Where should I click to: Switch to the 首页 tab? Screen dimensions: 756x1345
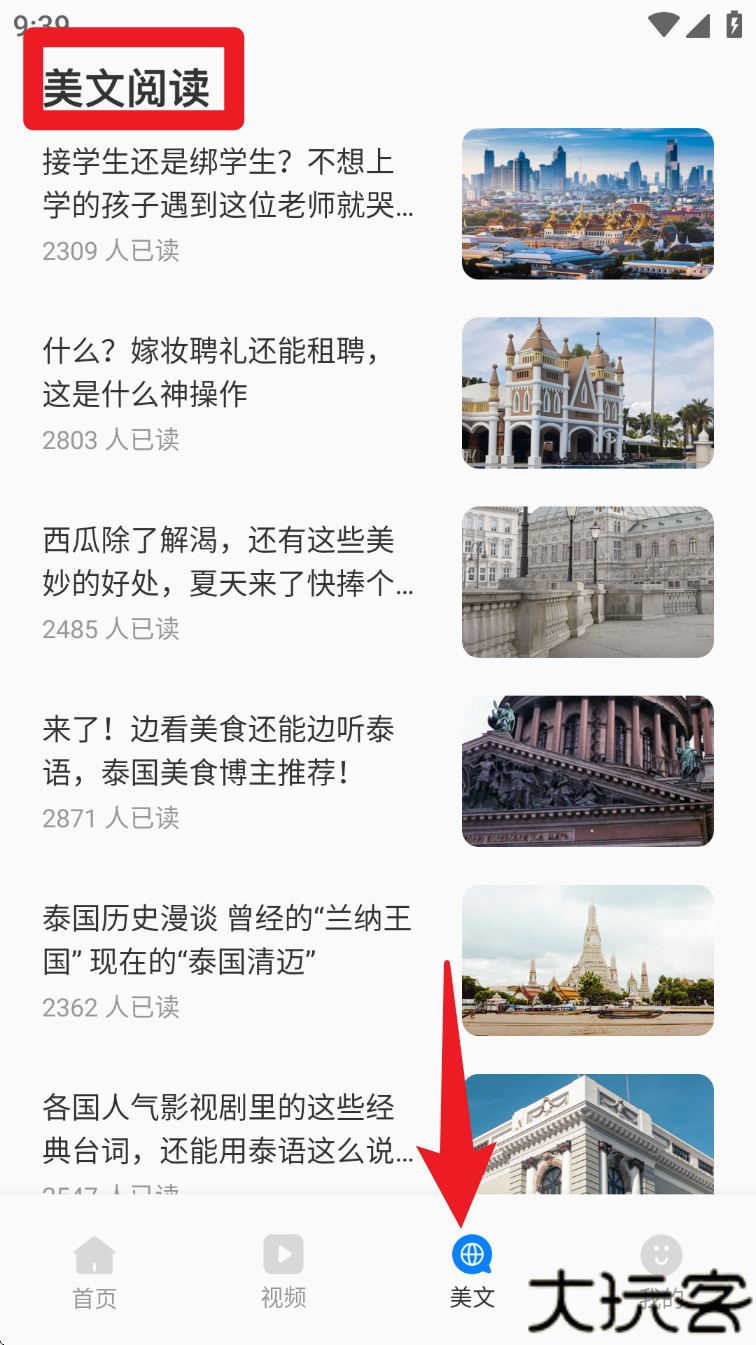tap(94, 1271)
